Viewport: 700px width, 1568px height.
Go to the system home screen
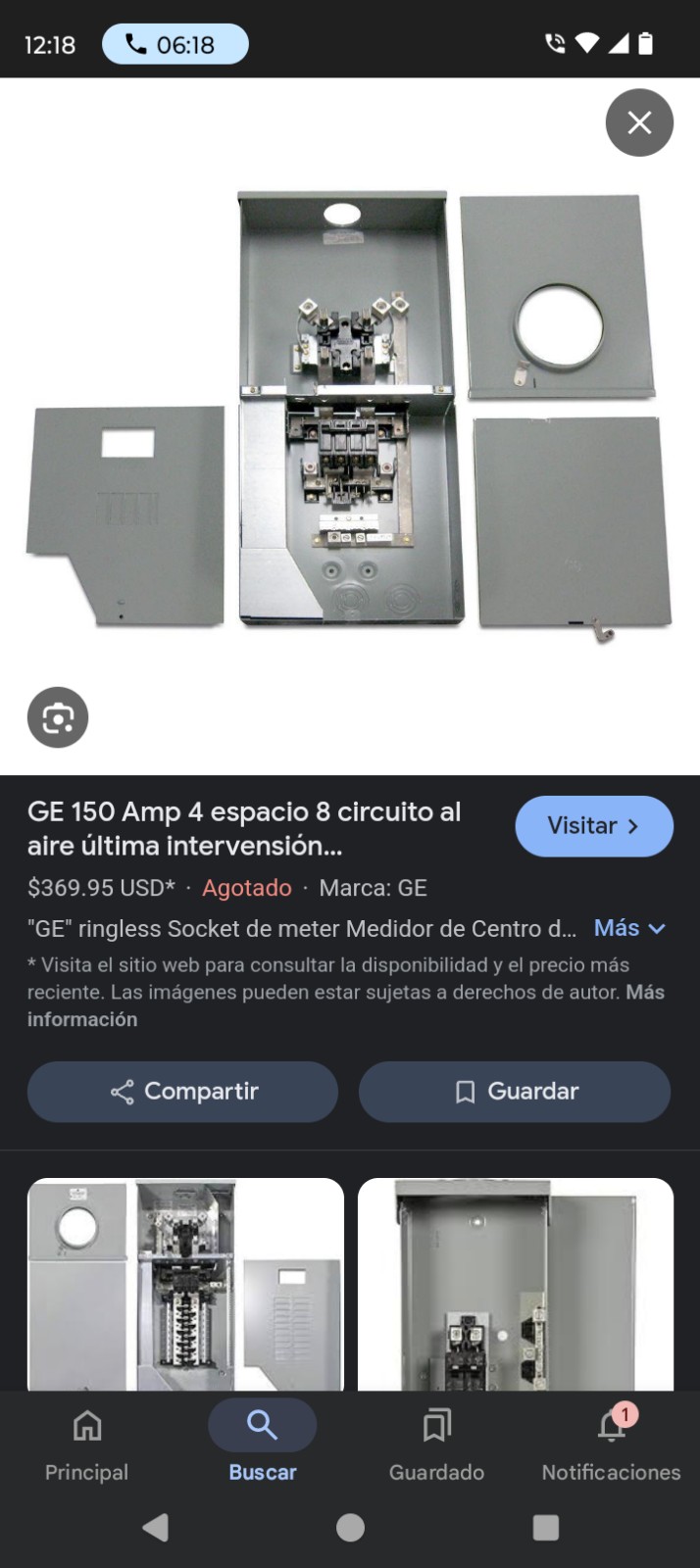click(350, 1527)
